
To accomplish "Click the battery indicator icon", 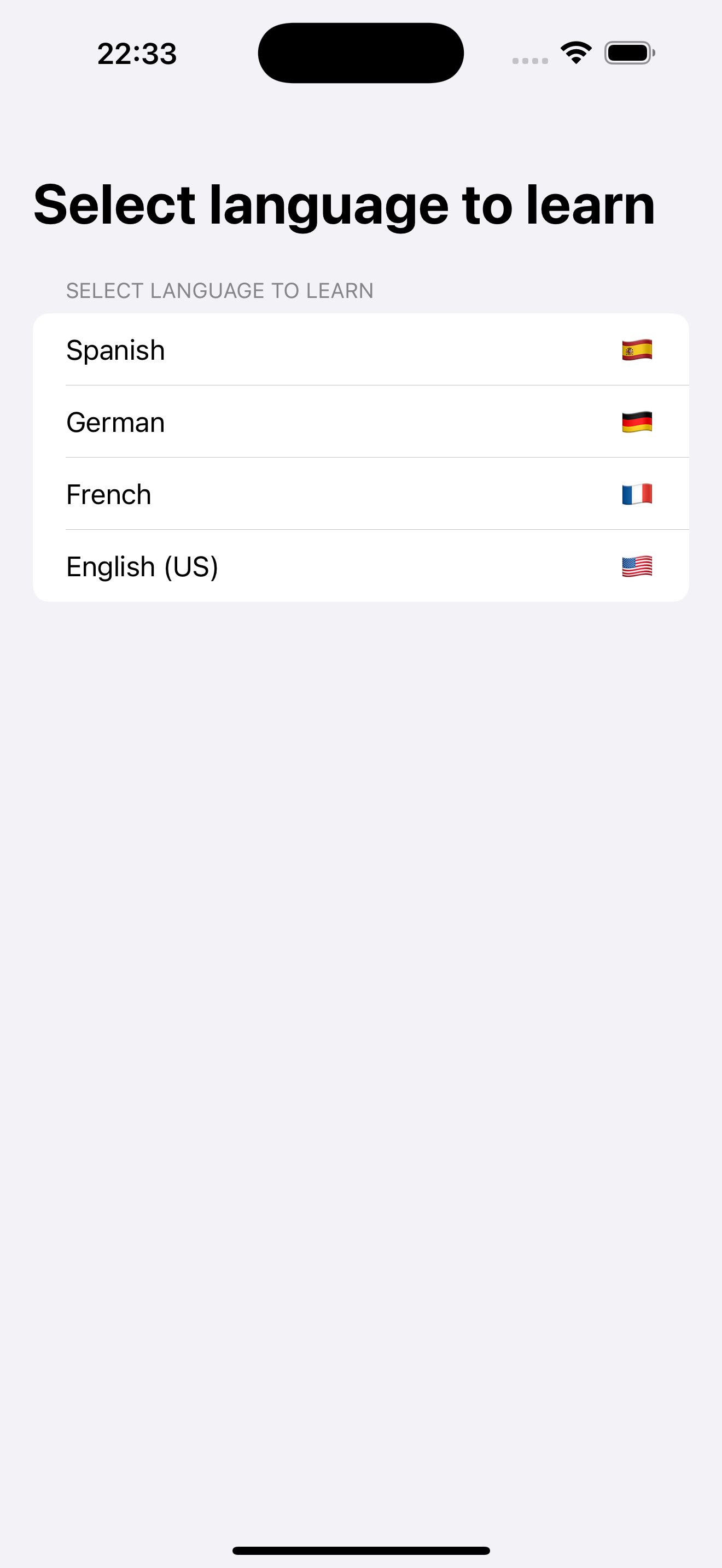I will (627, 52).
